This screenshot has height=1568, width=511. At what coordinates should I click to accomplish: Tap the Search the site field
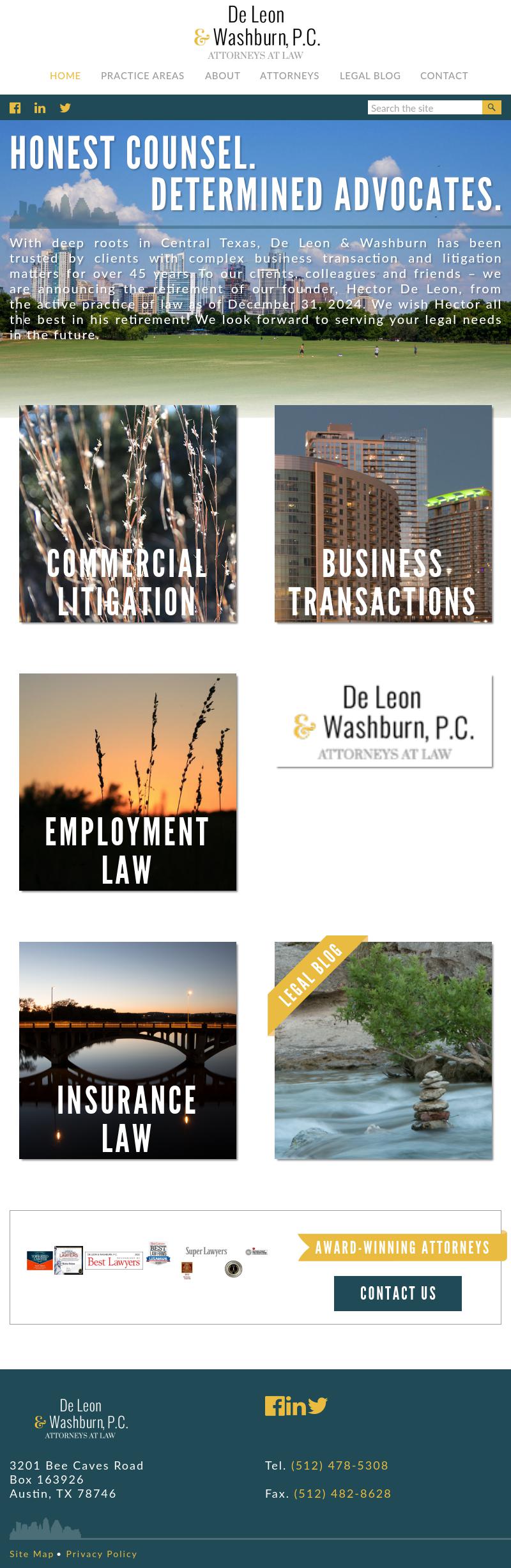pos(424,108)
